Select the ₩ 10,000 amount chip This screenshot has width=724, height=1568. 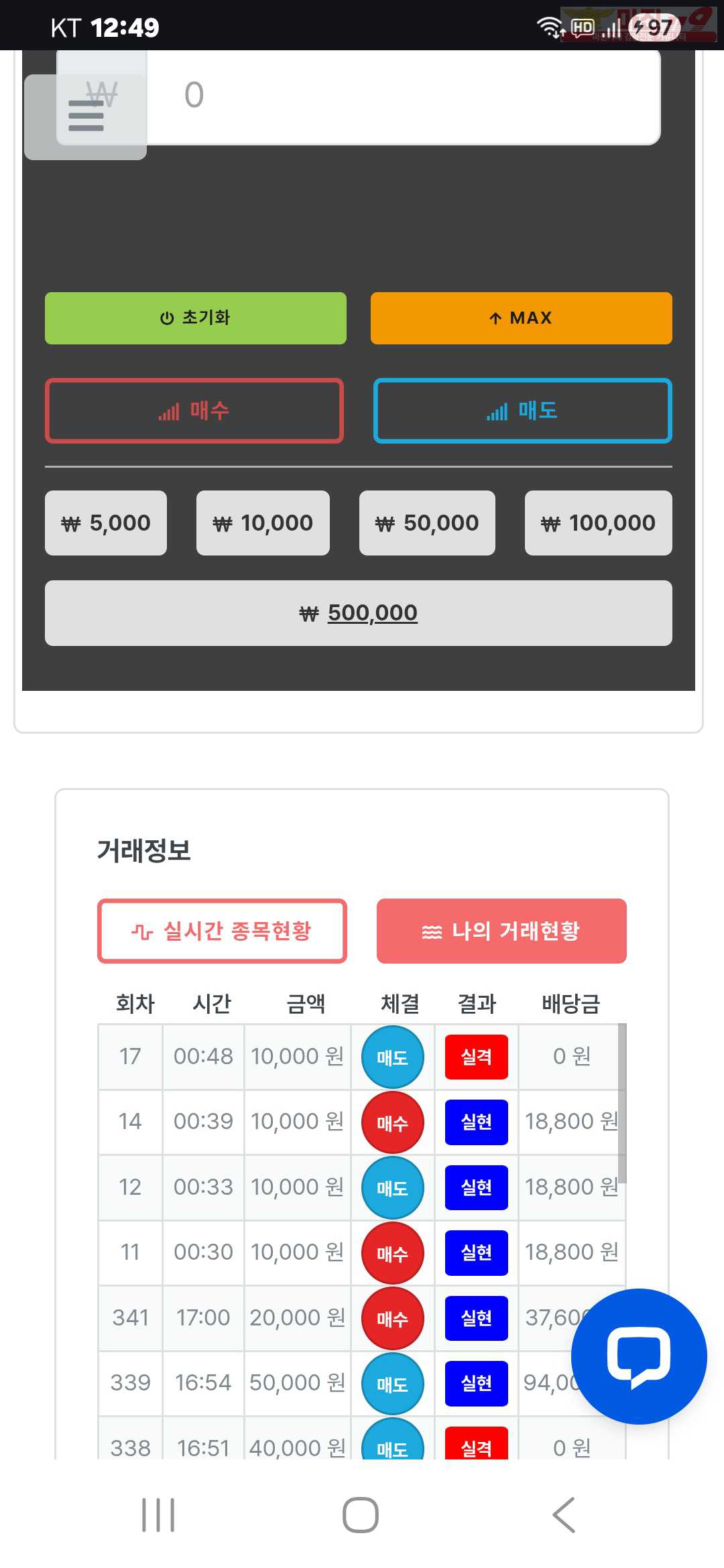[x=263, y=523]
